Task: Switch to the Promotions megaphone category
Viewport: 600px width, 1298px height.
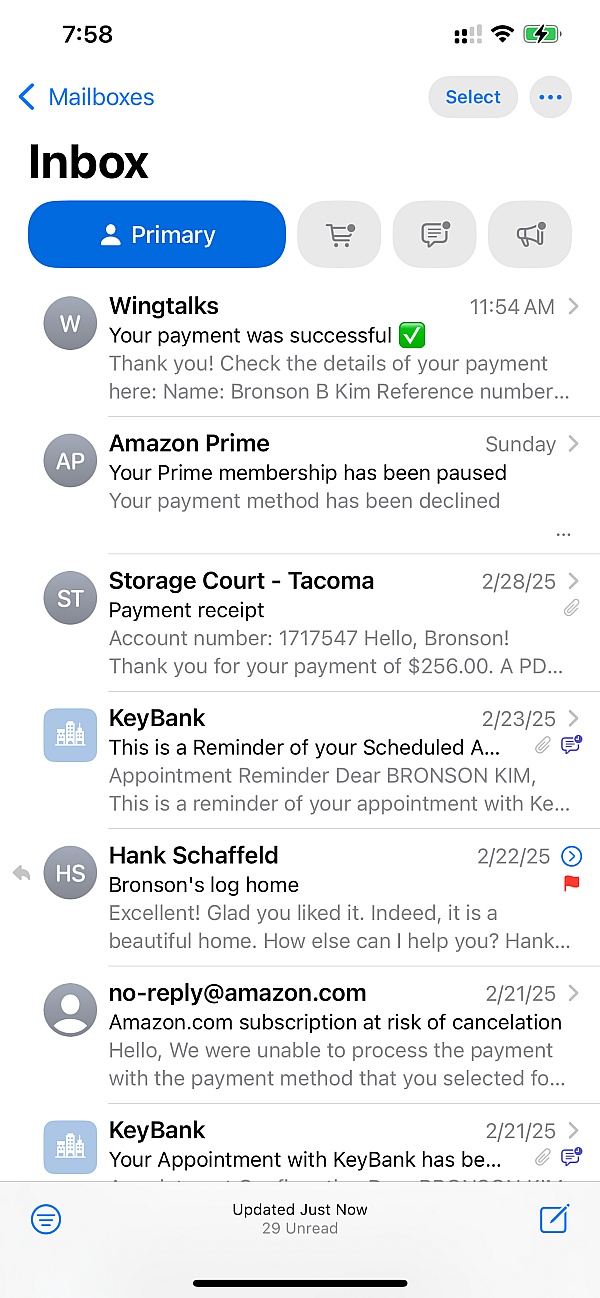Action: [530, 235]
